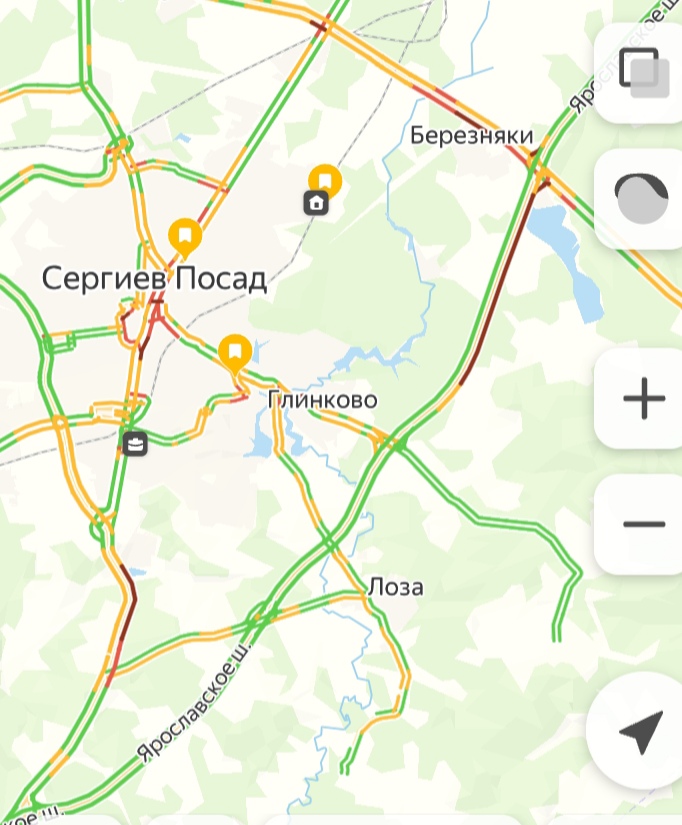Select the work briefcase marker on the map
682x825 pixels.
coord(136,442)
